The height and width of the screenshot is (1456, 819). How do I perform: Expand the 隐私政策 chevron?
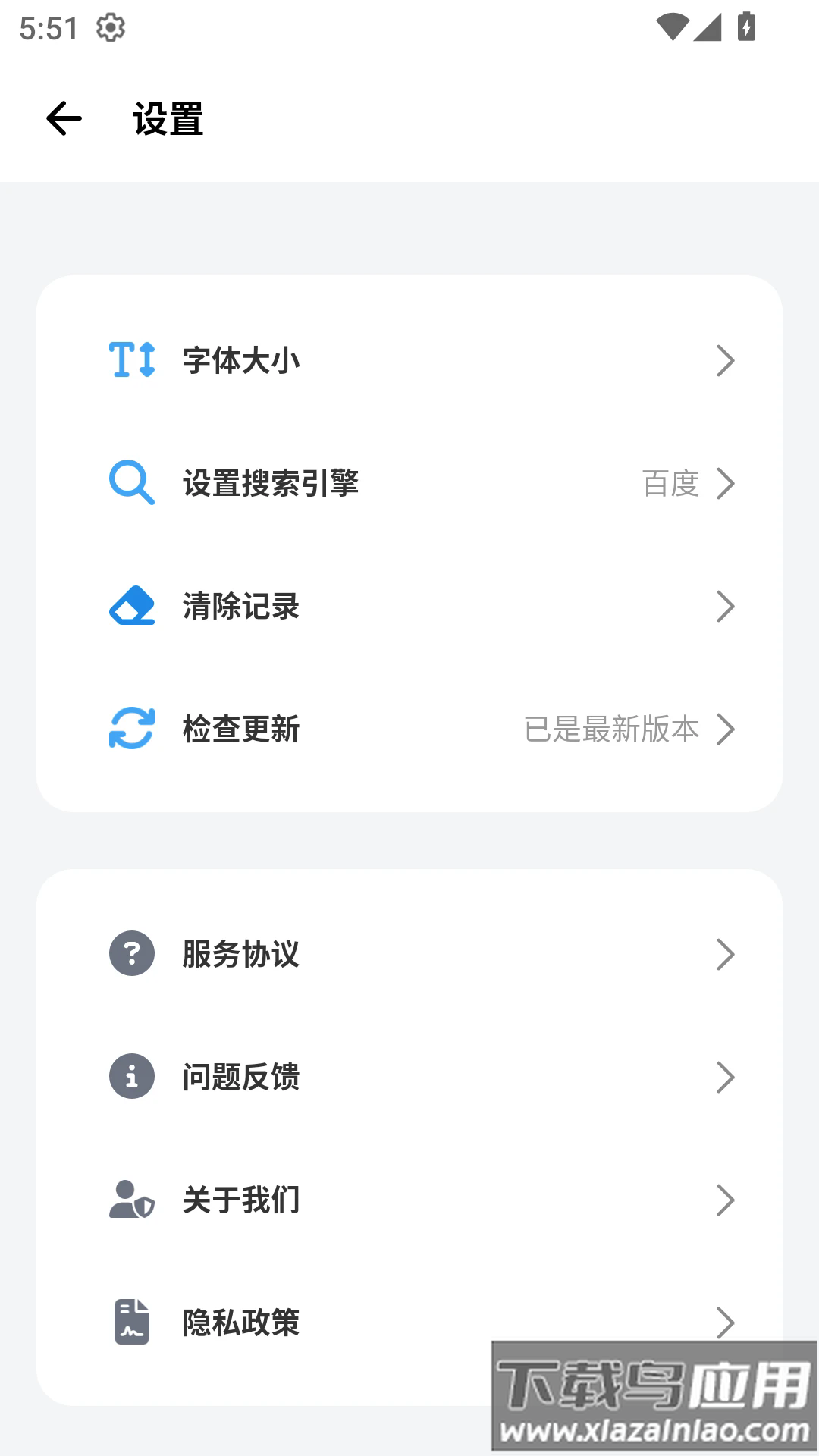(x=726, y=1322)
